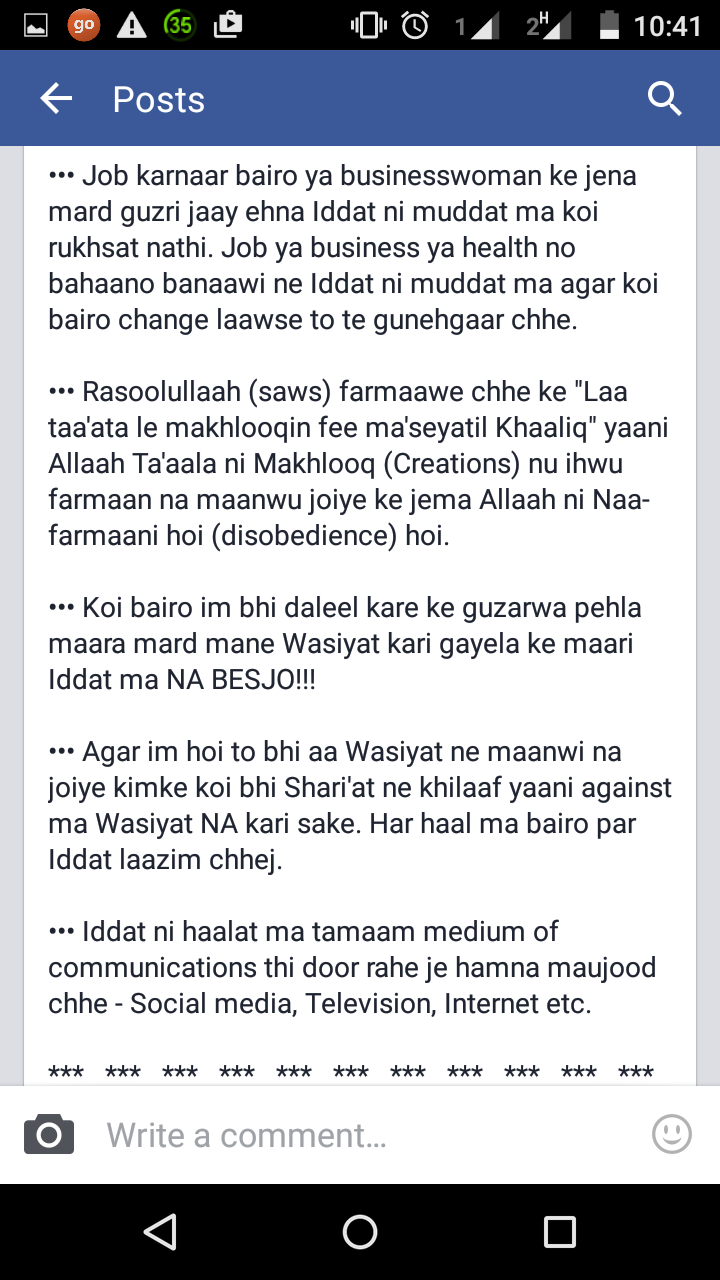Screen dimensions: 720x1280
Task: Tap the system home button
Action: pyautogui.click(x=360, y=1232)
